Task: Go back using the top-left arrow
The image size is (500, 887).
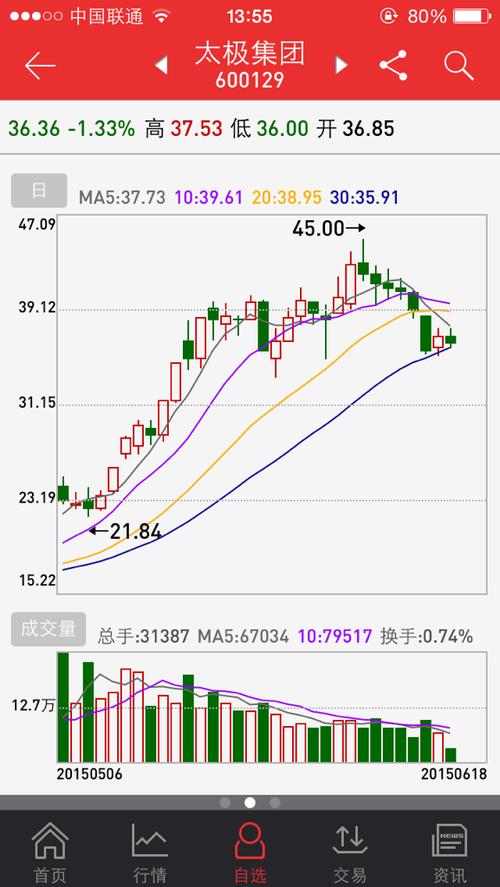Action: pos(40,66)
